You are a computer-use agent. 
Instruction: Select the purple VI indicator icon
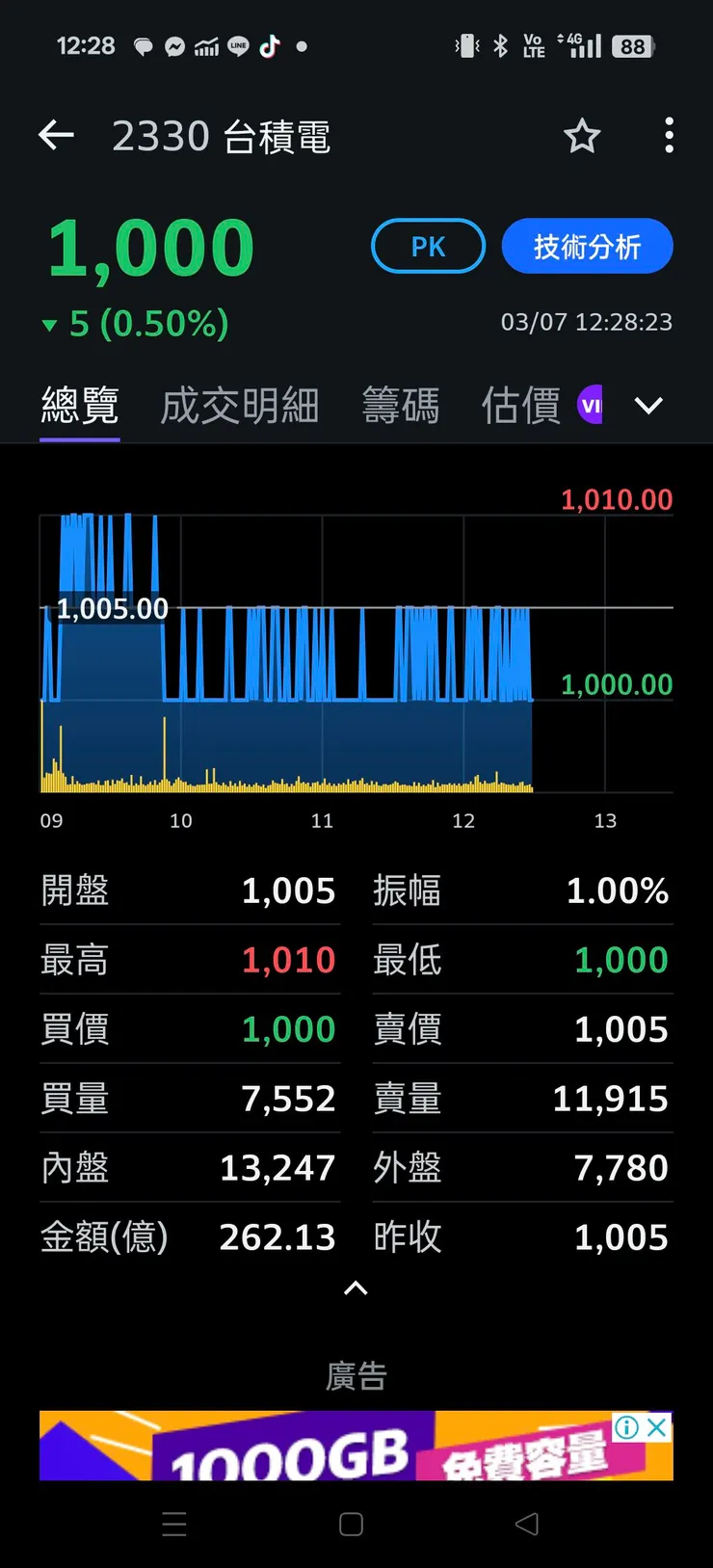[x=591, y=405]
